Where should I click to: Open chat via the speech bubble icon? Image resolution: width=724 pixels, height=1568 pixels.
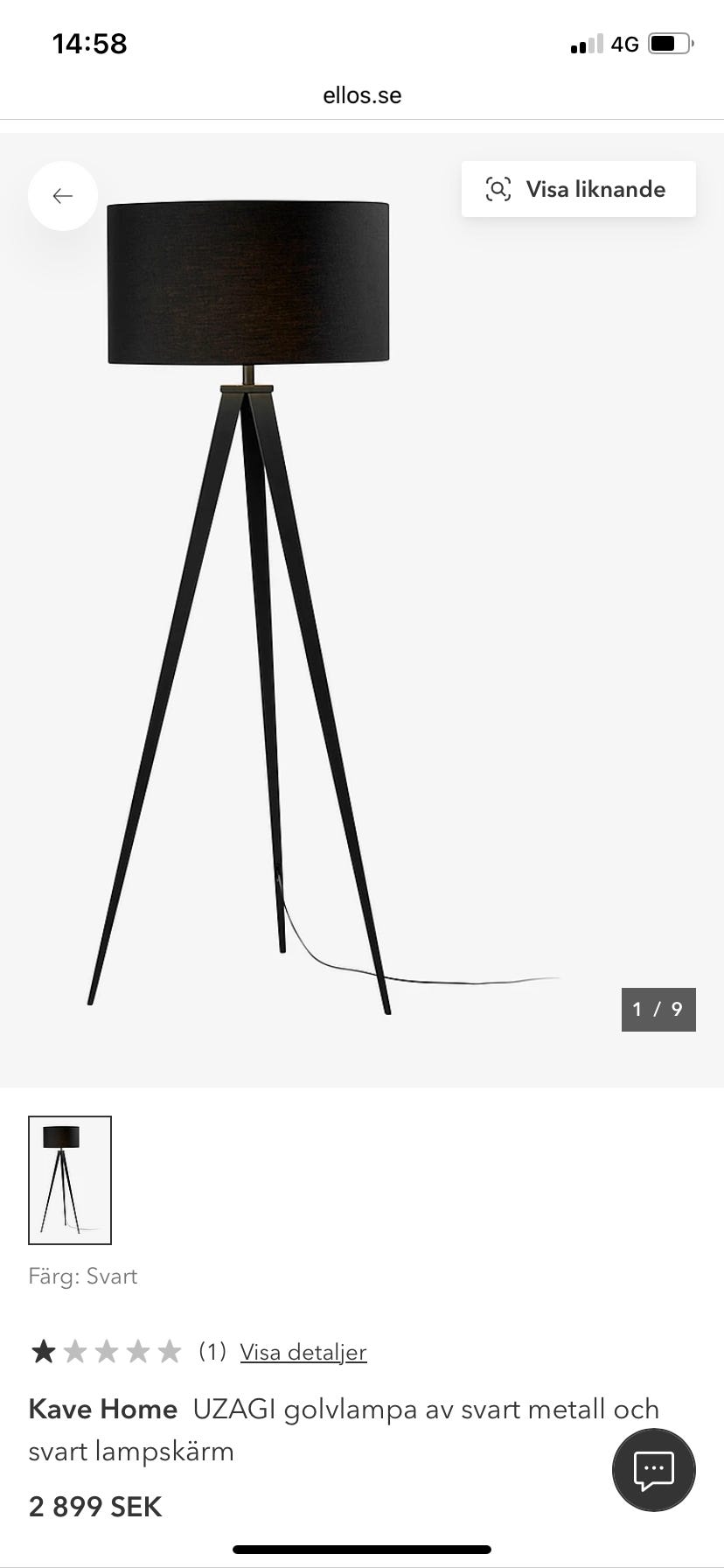point(652,1470)
